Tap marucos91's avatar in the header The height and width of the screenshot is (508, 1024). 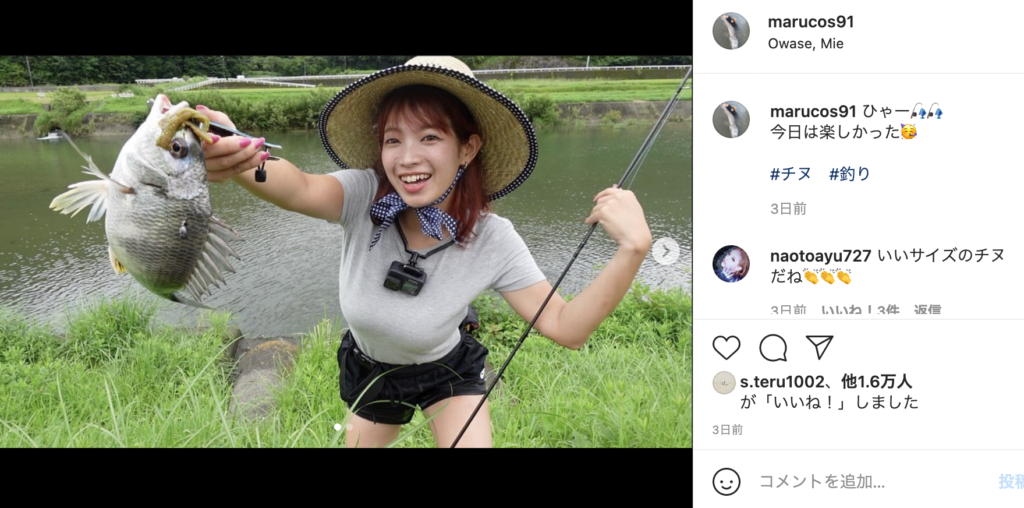click(731, 31)
